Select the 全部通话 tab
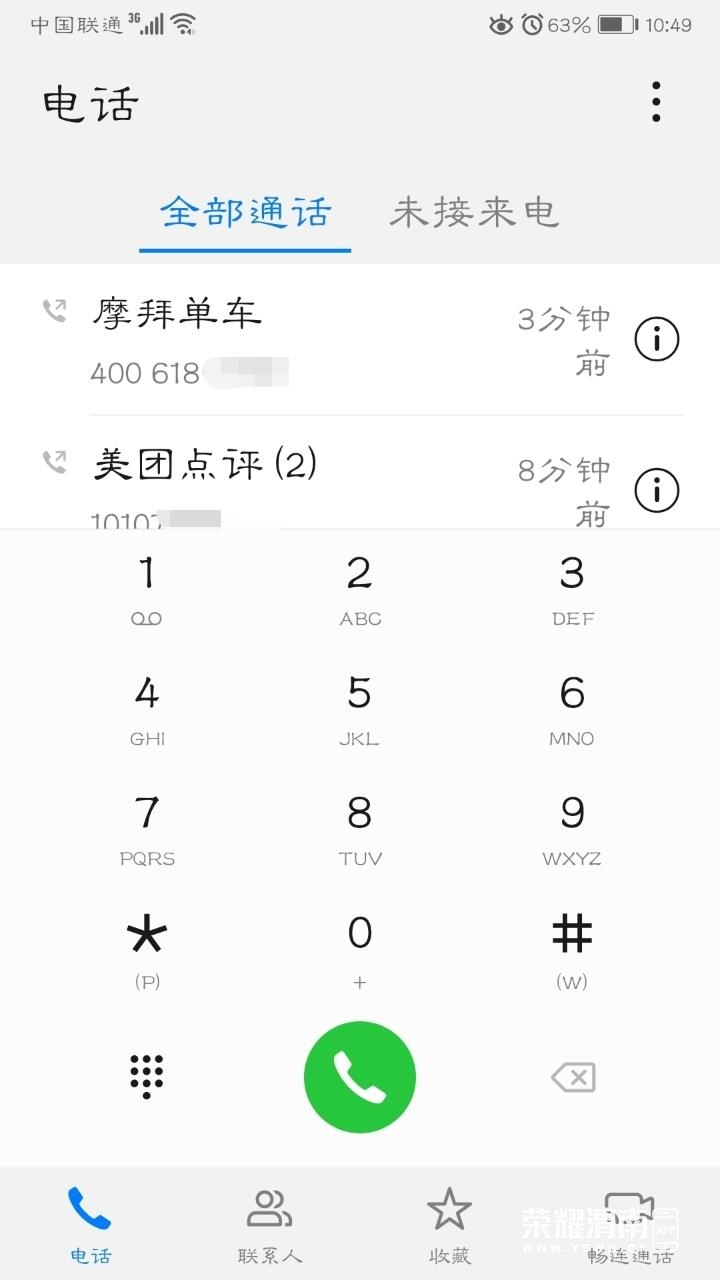The height and width of the screenshot is (1280, 720). tap(244, 213)
